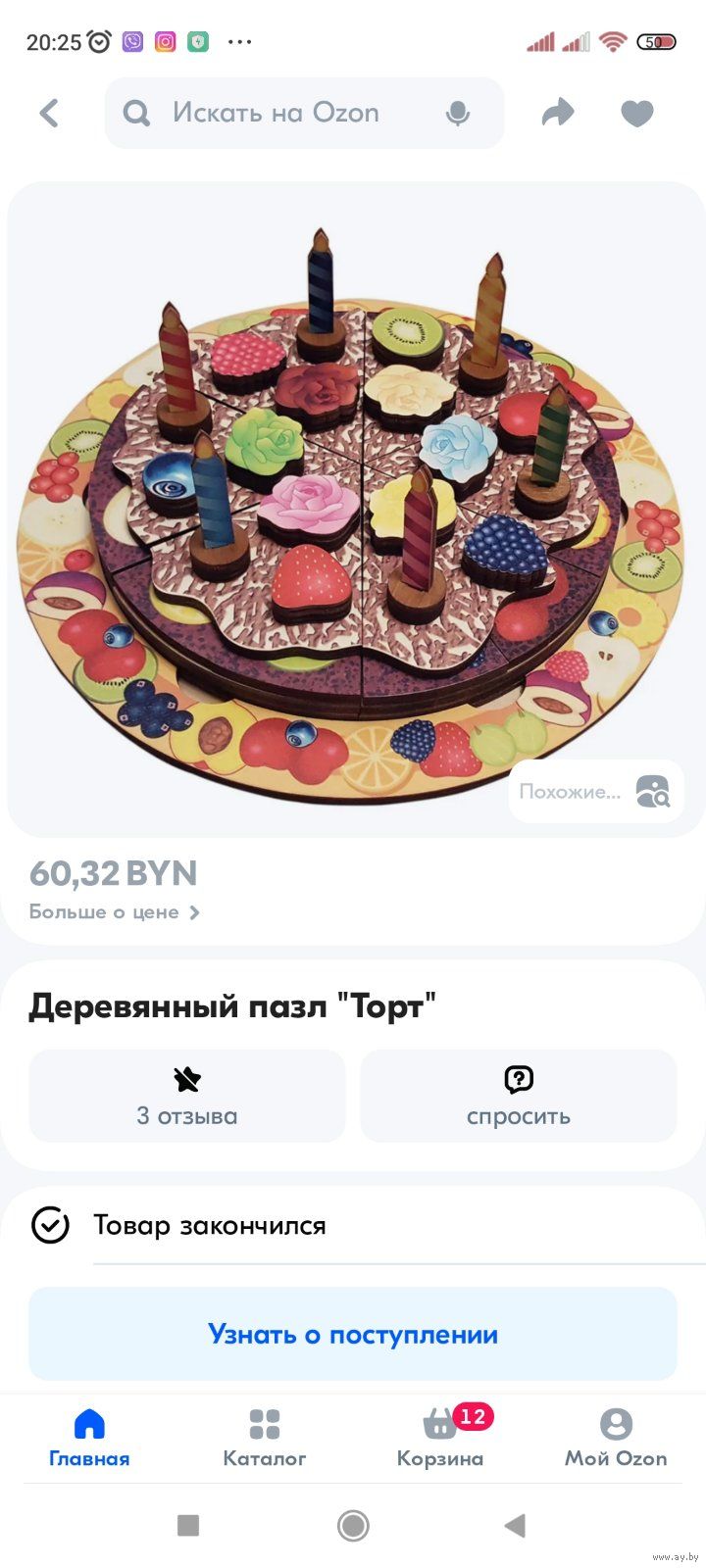Share this product
Screen dimensions: 706x1568
558,114
